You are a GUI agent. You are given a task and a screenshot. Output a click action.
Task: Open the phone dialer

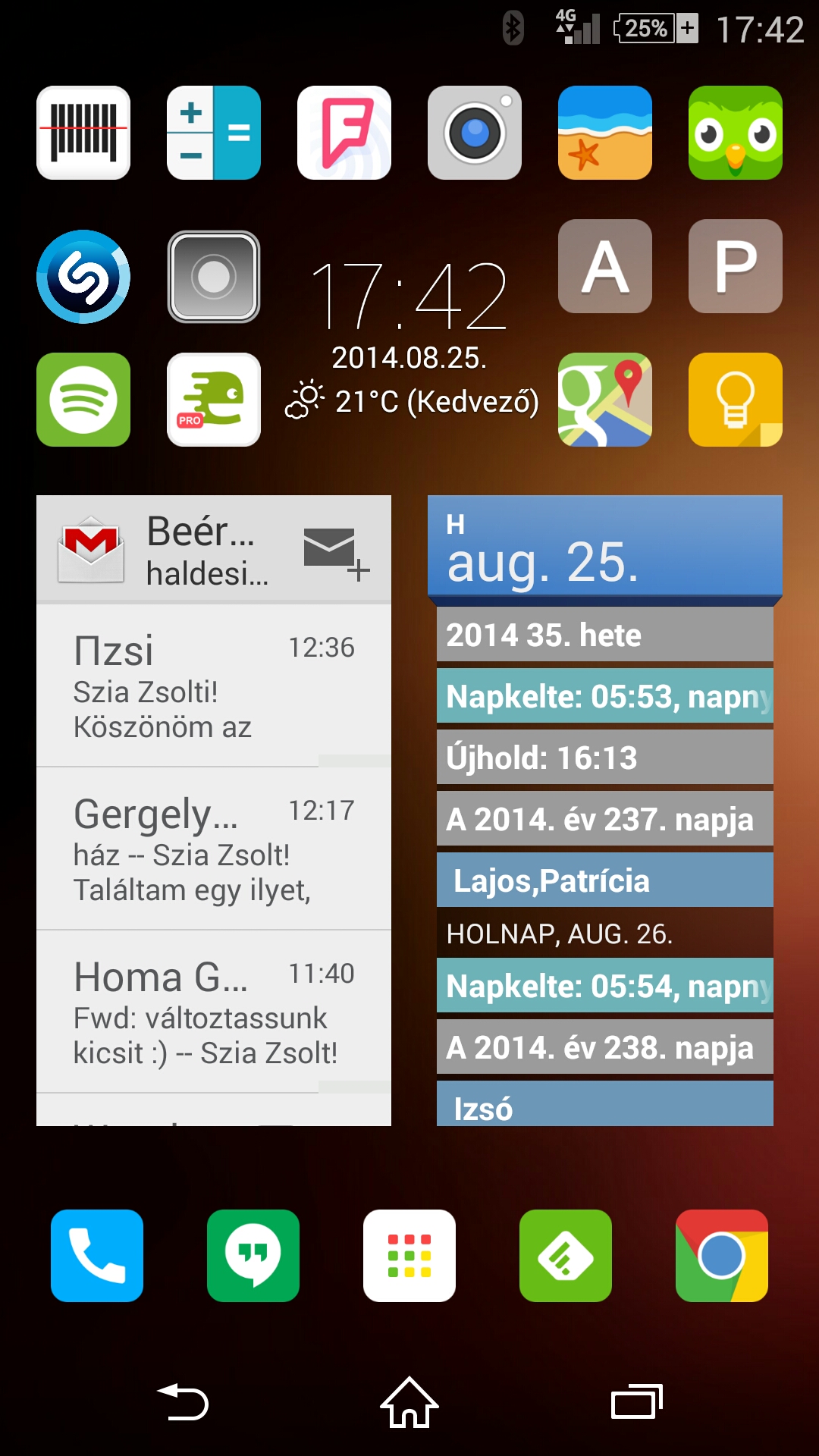click(97, 1256)
